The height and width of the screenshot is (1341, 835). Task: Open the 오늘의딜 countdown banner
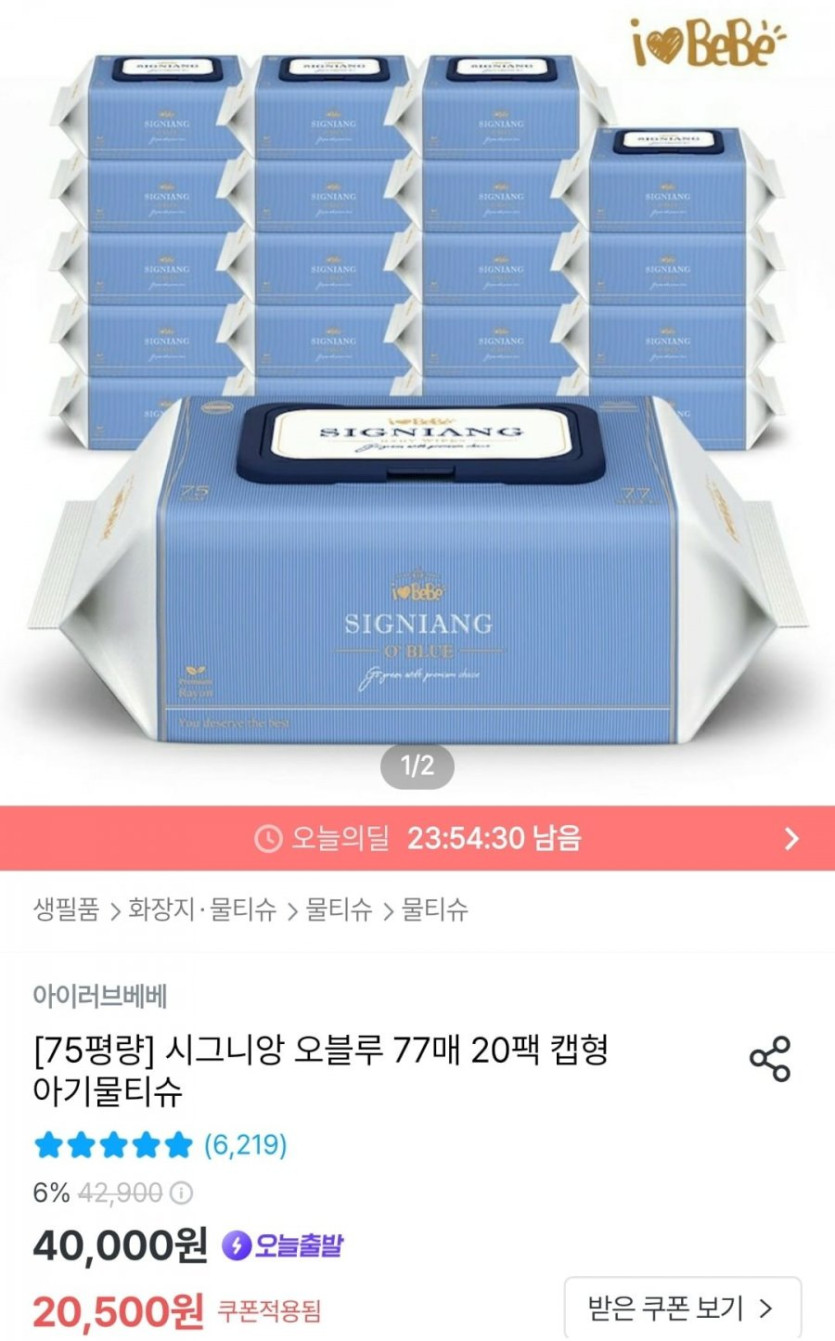coord(417,838)
